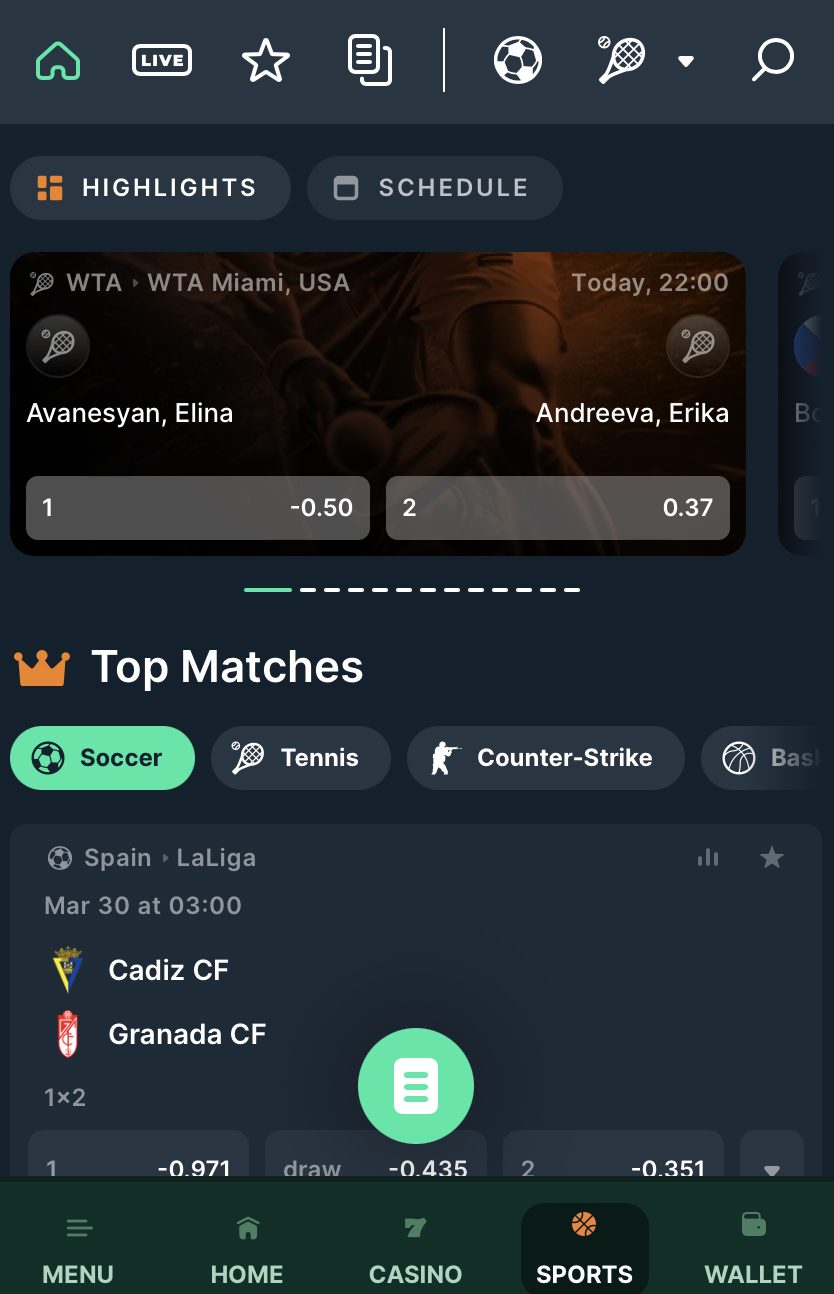This screenshot has width=834, height=1294.
Task: Favorite the Cadiz CF vs Granada CF match
Action: pos(772,857)
